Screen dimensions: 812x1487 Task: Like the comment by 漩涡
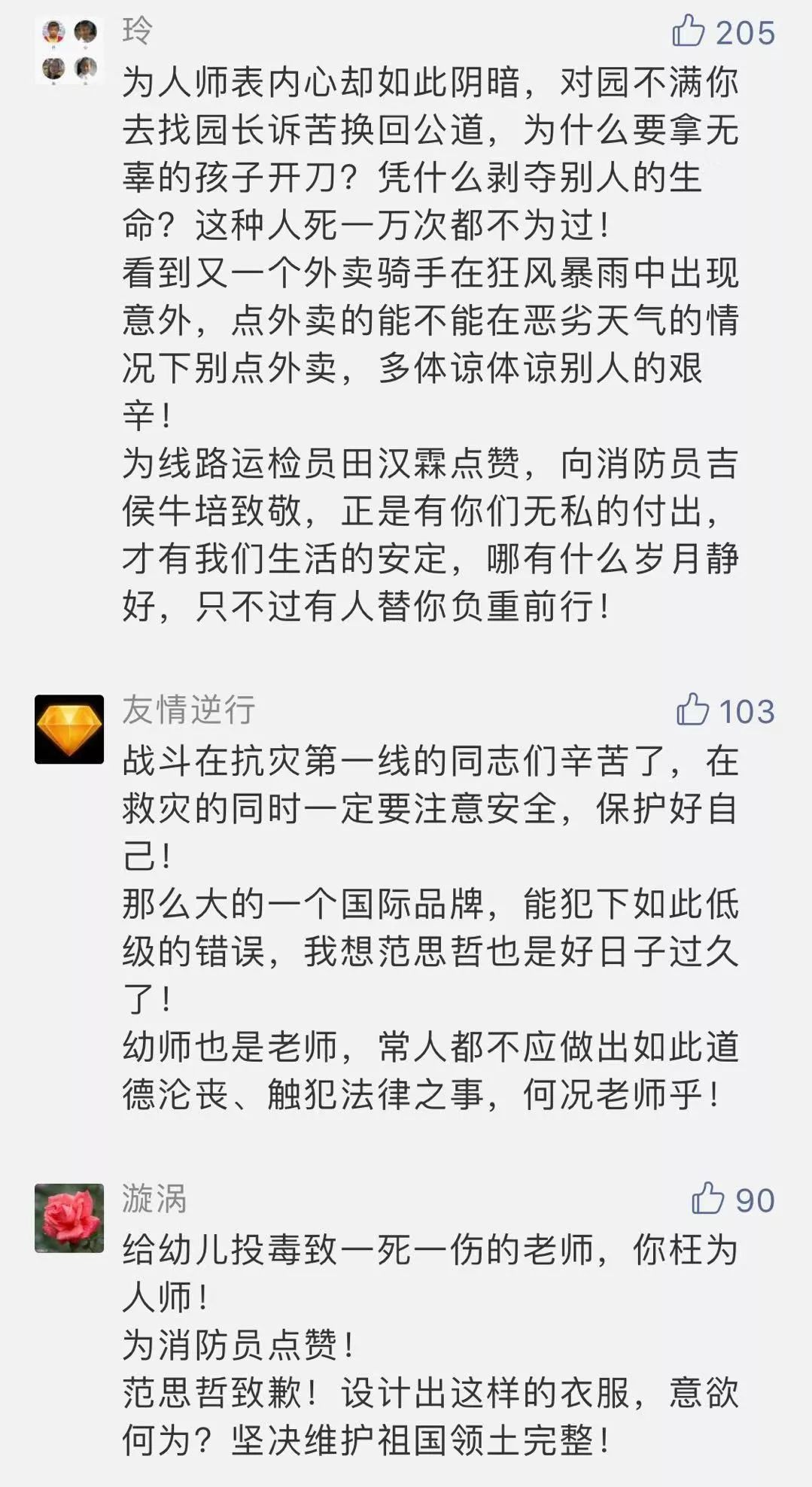(x=707, y=1199)
